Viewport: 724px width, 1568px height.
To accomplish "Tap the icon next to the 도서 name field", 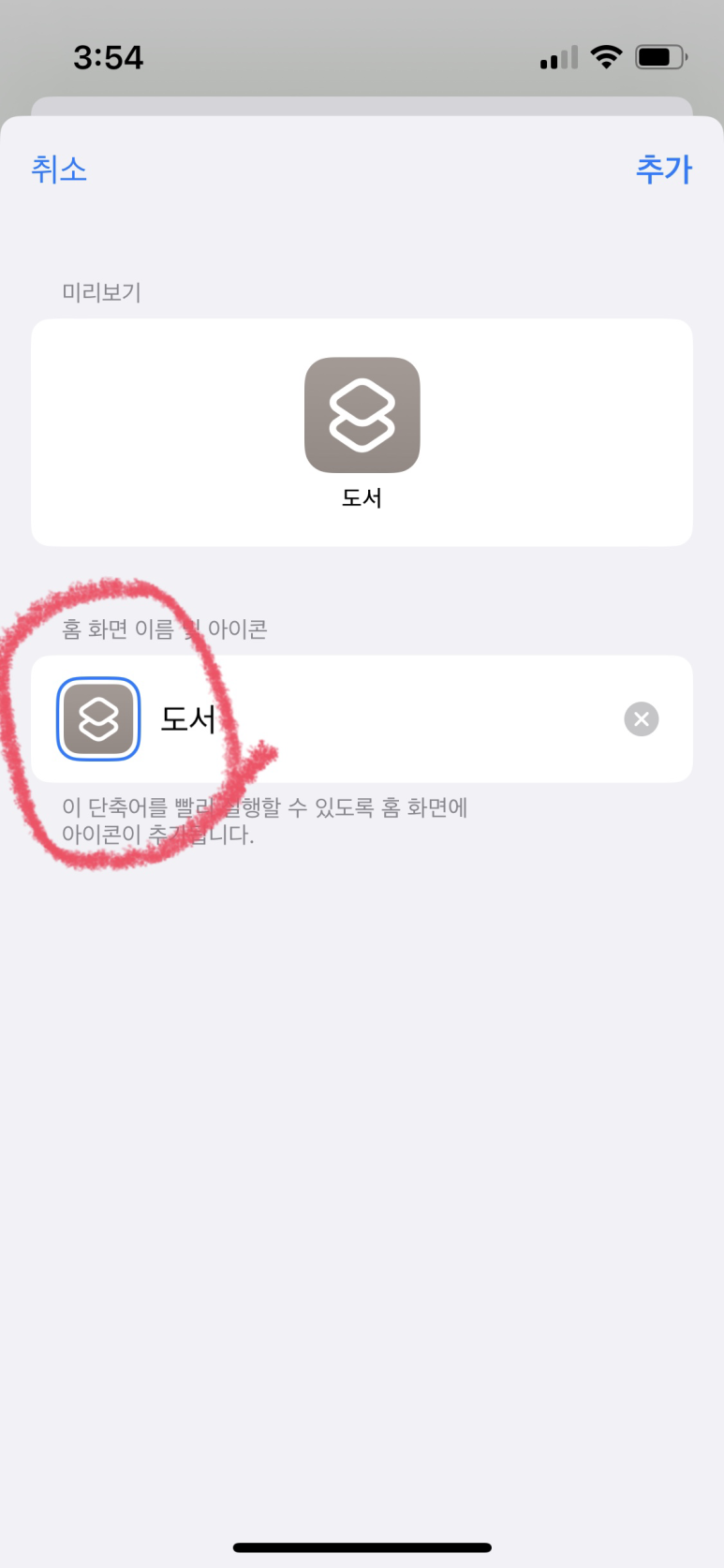I will [x=98, y=719].
